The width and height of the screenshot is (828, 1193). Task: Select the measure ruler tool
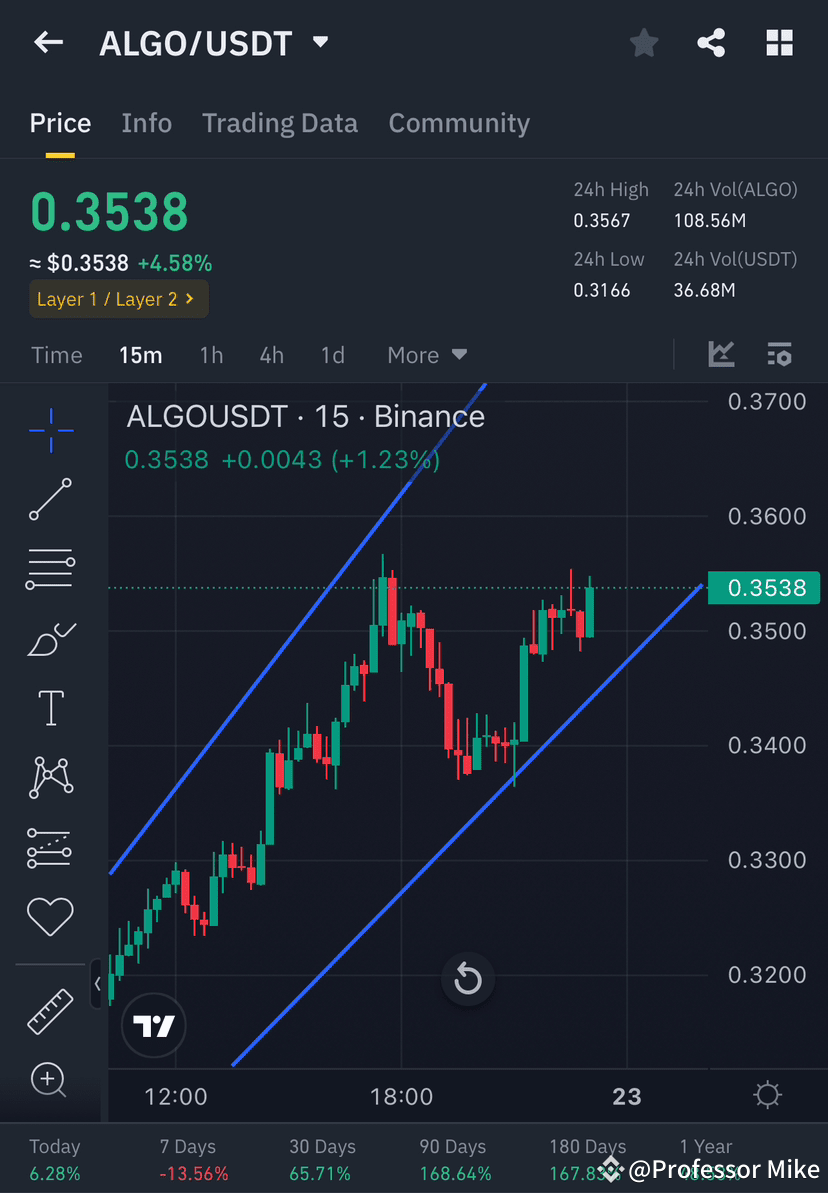coord(50,1010)
